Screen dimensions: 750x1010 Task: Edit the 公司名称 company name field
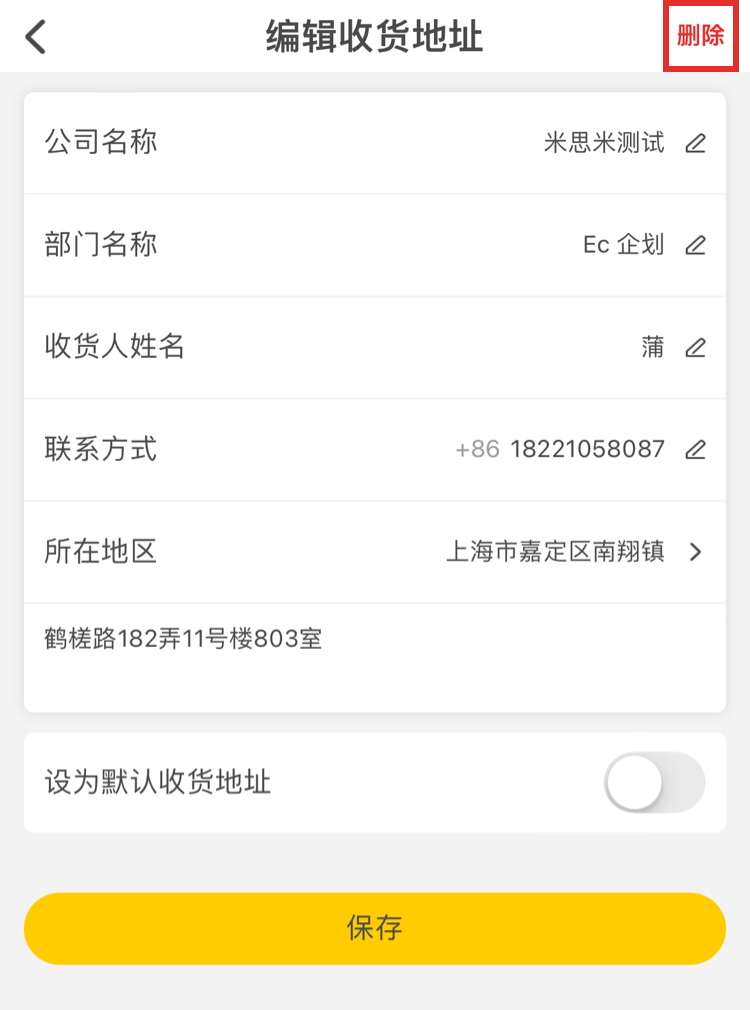click(x=695, y=143)
